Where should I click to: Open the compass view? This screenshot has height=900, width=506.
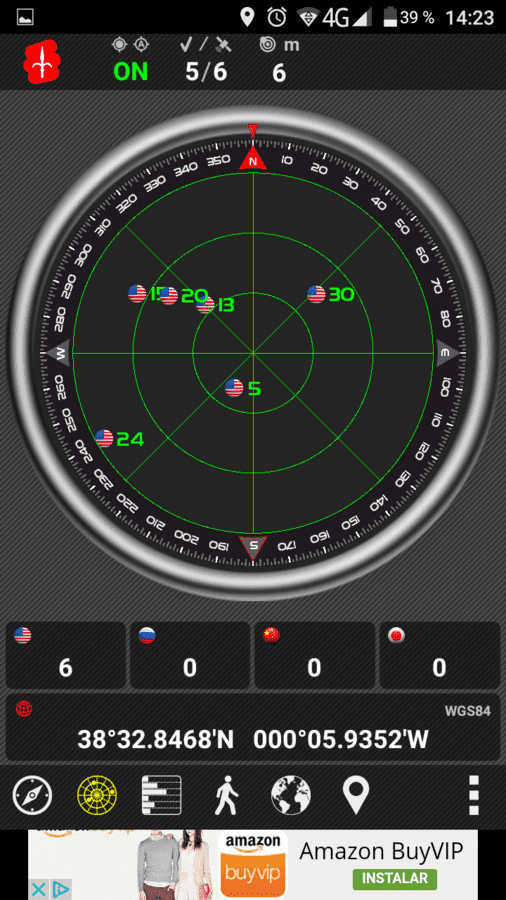pos(32,795)
